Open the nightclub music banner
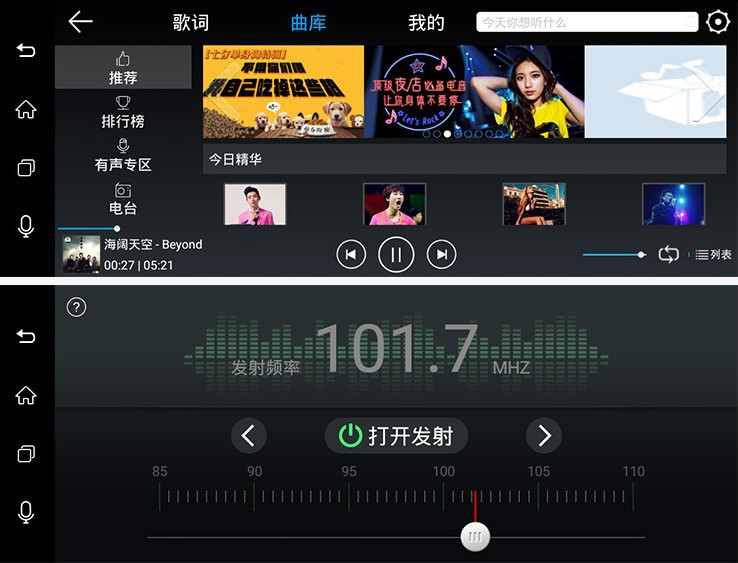738x563 pixels. point(474,92)
